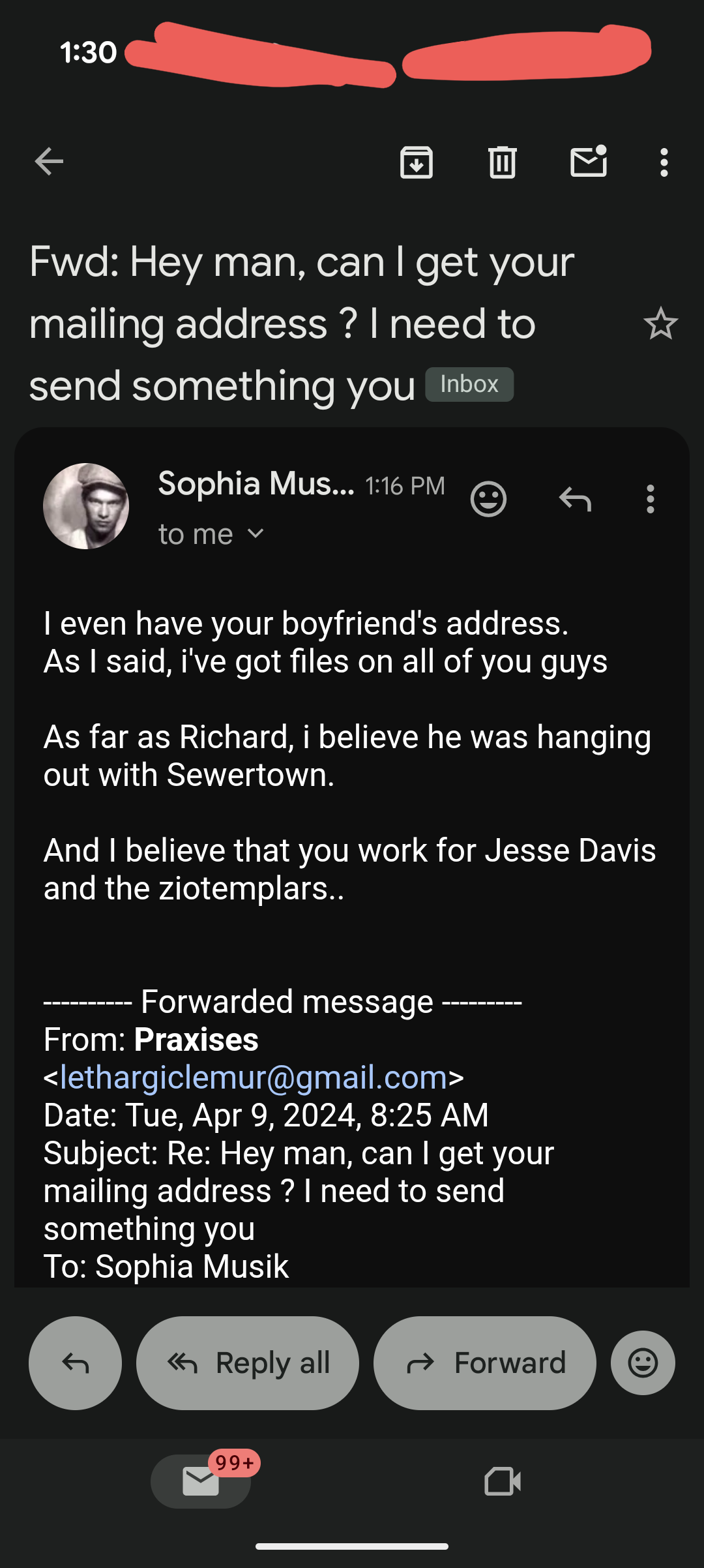Open the top bar overflow menu
704x1568 pixels.
(664, 162)
